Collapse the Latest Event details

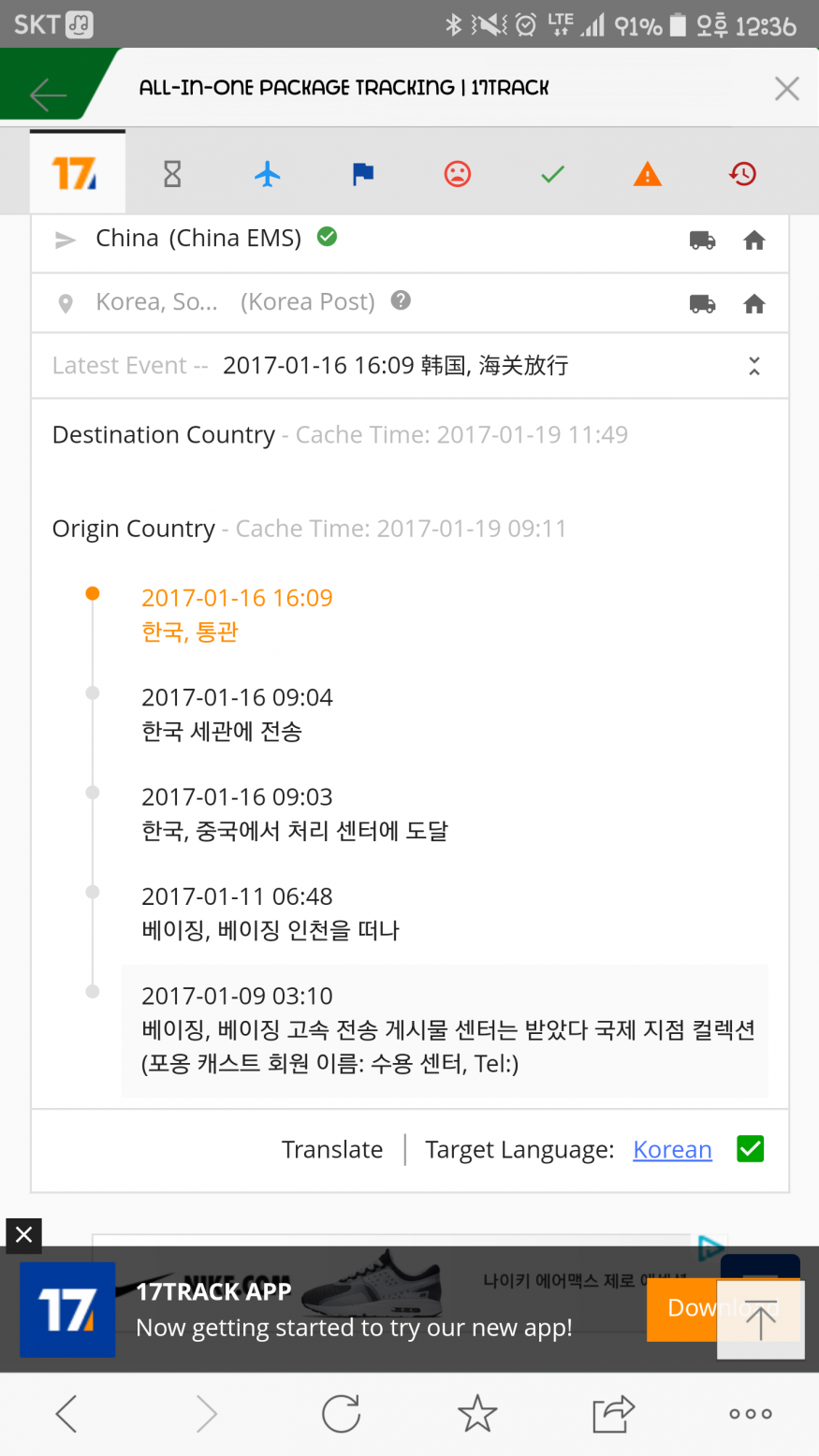754,366
